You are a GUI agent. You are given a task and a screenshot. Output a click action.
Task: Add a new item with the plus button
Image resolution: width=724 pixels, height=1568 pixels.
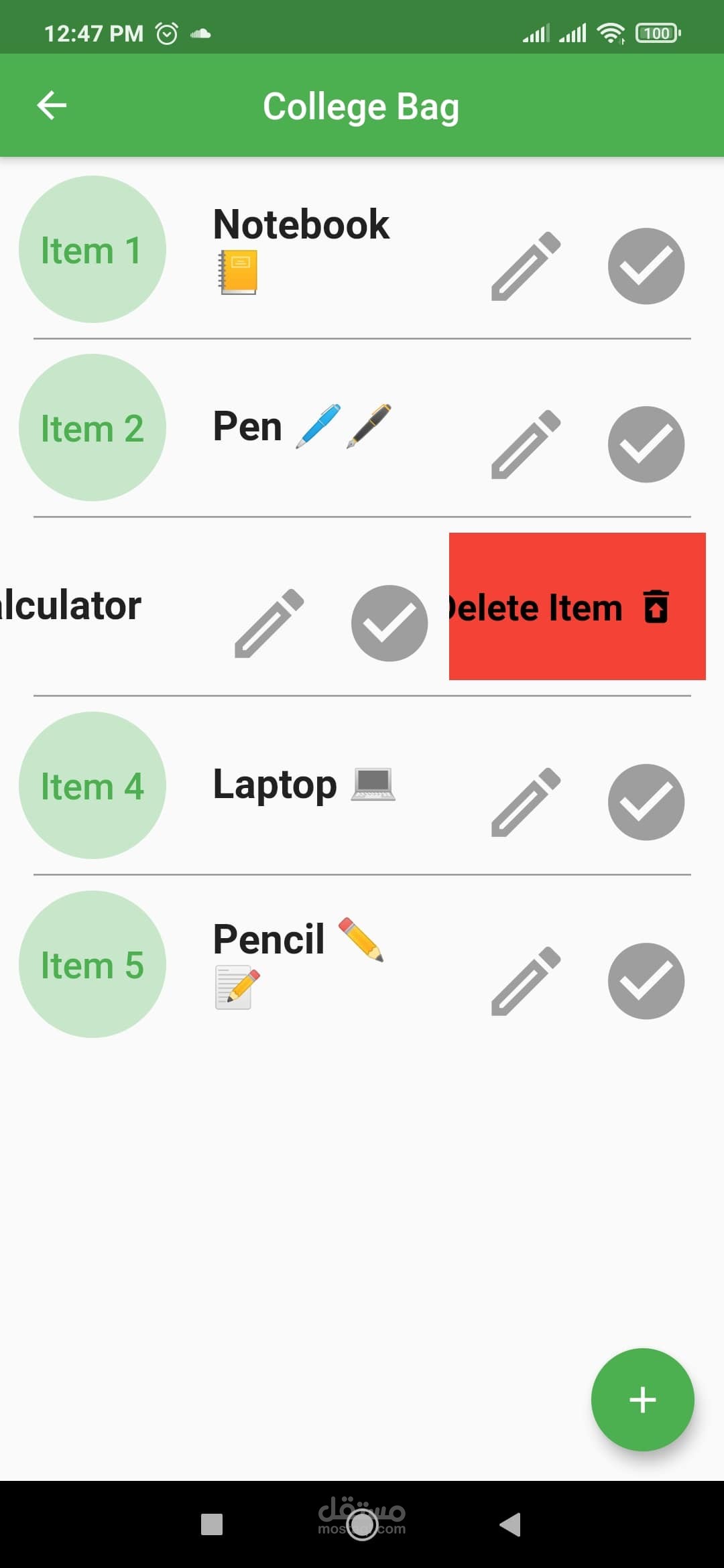[642, 1399]
